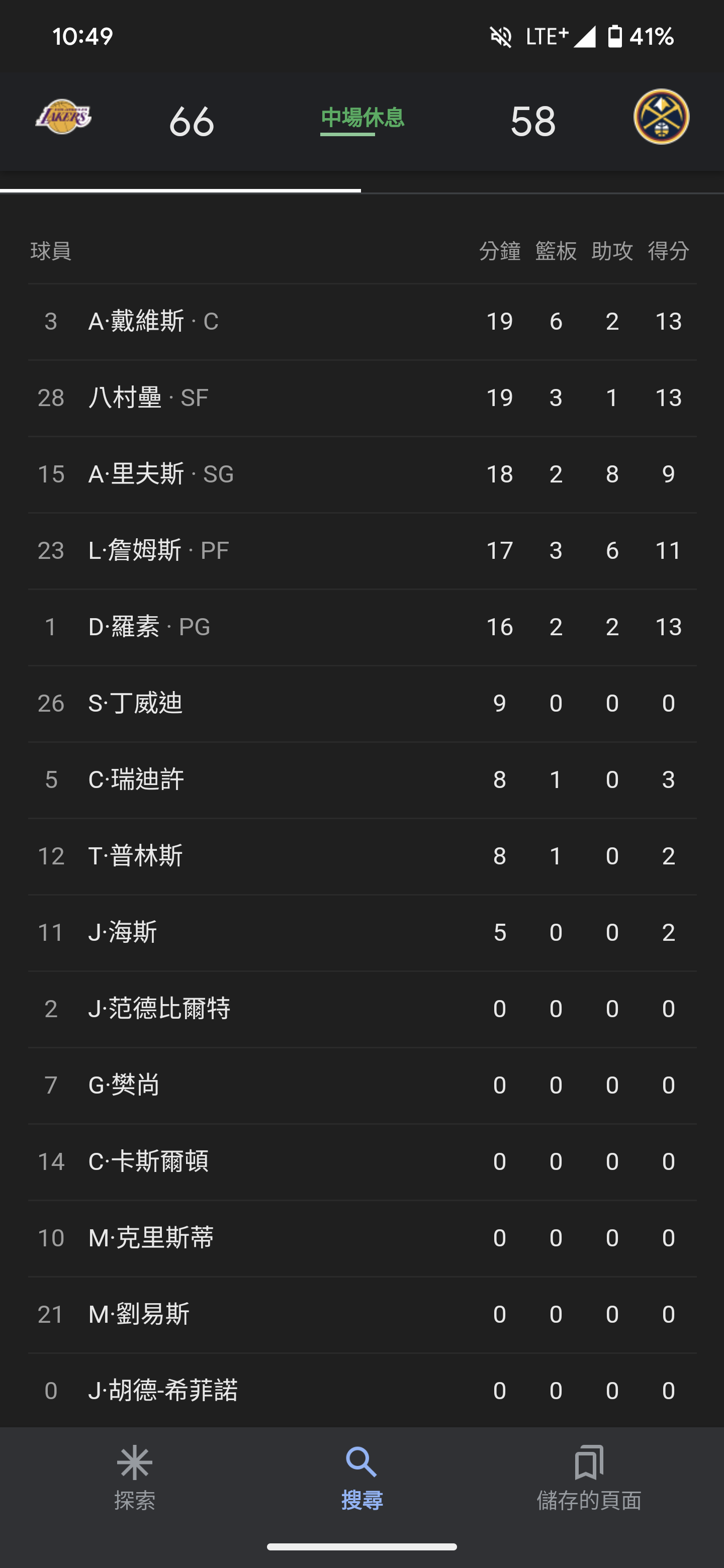
Task: Switch to the Nuggets player stats tab
Action: tap(542, 182)
